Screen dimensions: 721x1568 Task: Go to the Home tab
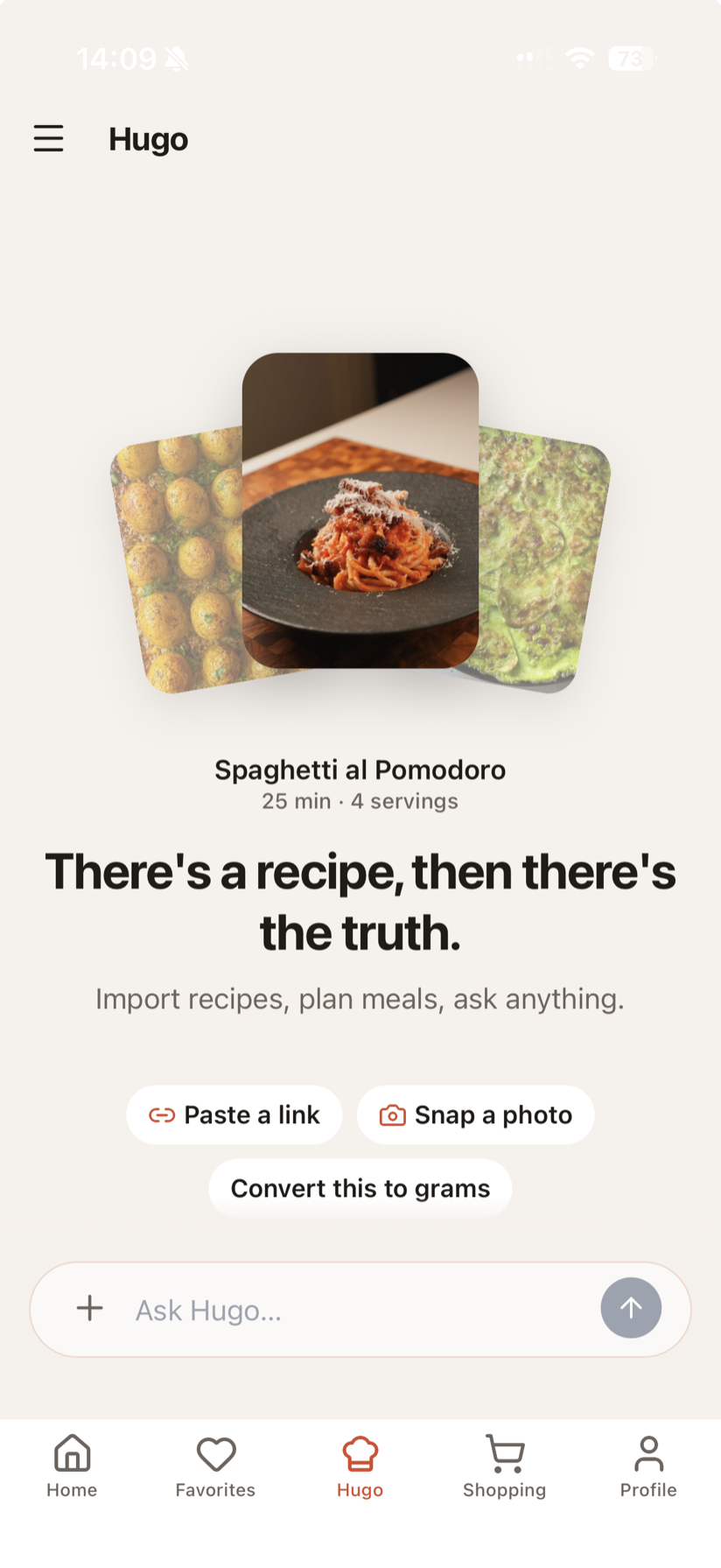coord(72,1466)
